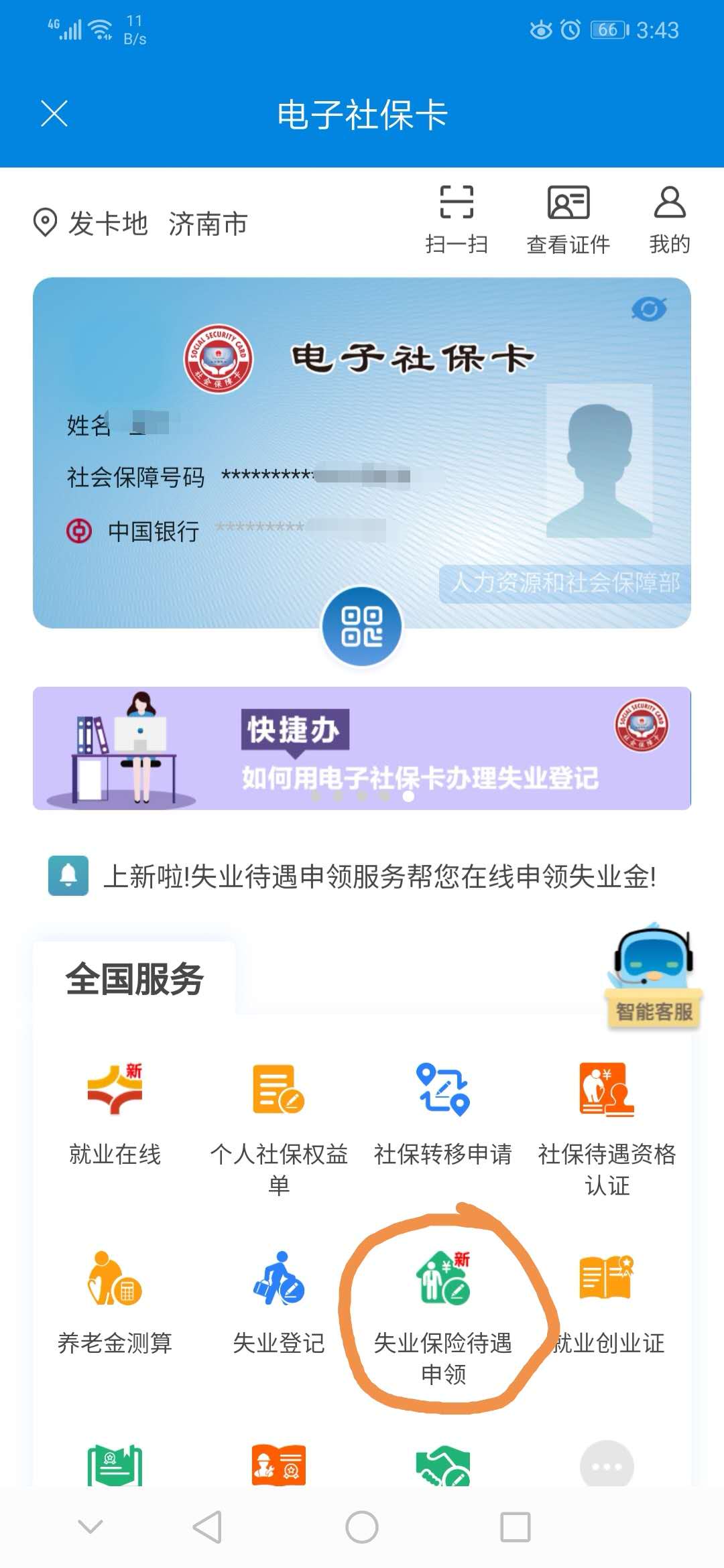This screenshot has width=724, height=1568.
Task: Switch to the 全国服务 section tab
Action: click(x=134, y=978)
